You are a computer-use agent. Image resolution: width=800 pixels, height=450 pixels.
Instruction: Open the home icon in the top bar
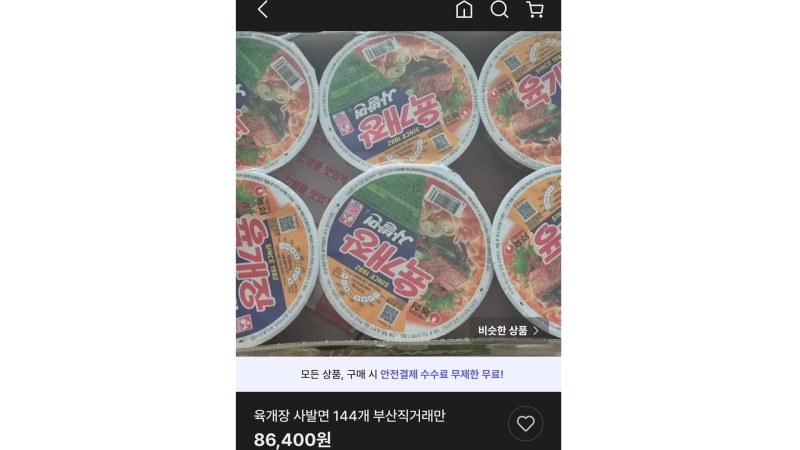464,10
